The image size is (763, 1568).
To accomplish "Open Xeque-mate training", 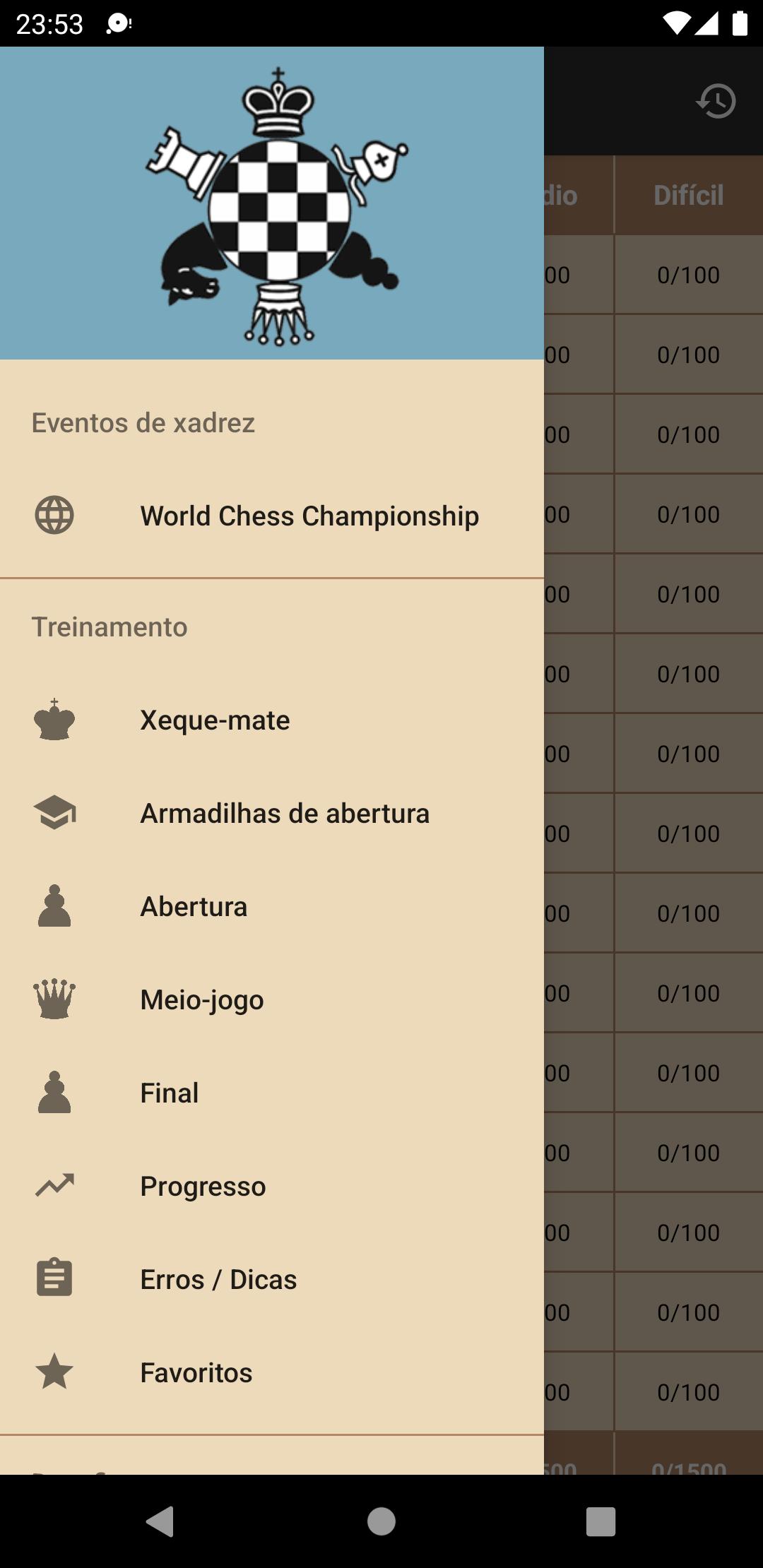I will click(272, 720).
